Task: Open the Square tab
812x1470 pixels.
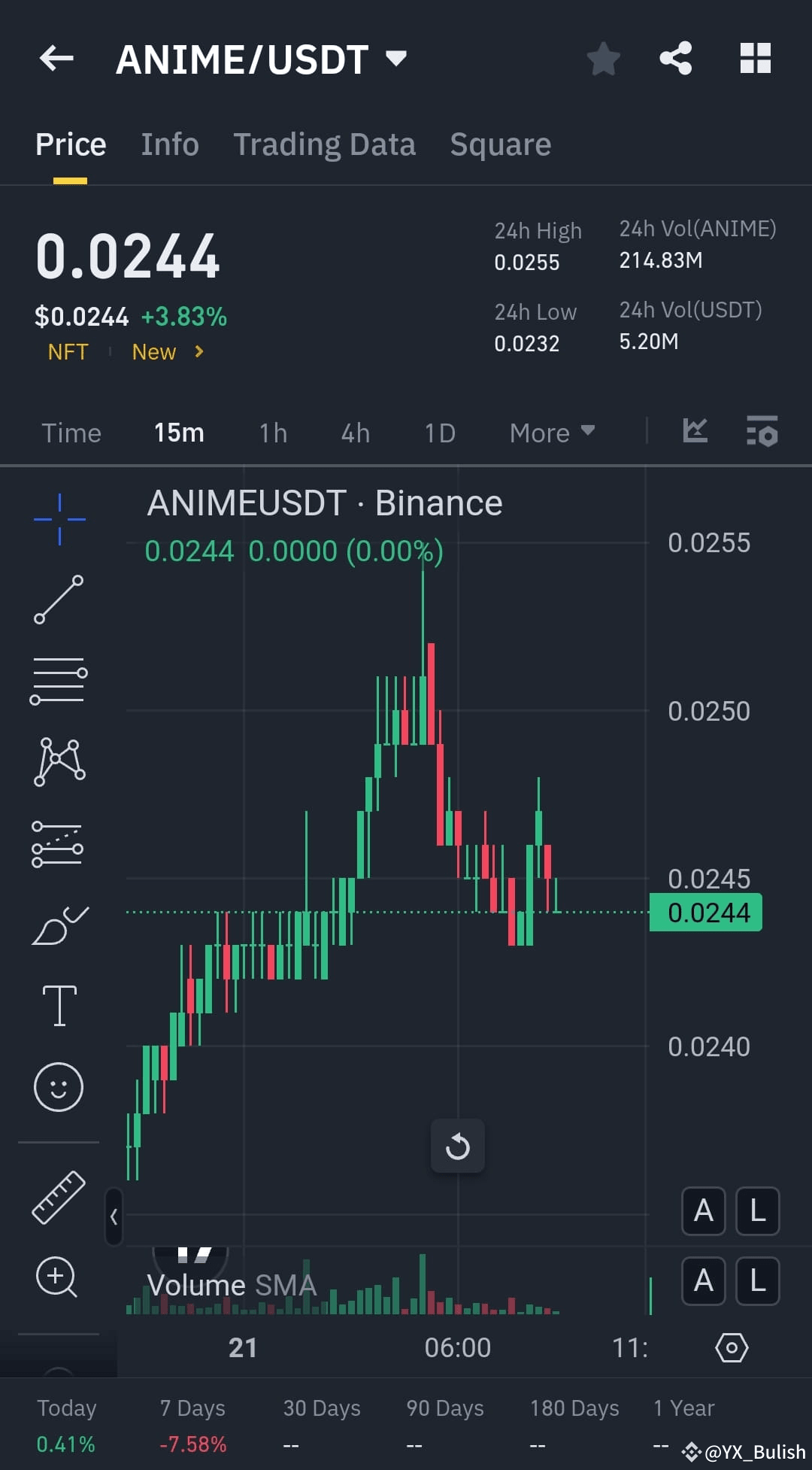Action: click(500, 144)
